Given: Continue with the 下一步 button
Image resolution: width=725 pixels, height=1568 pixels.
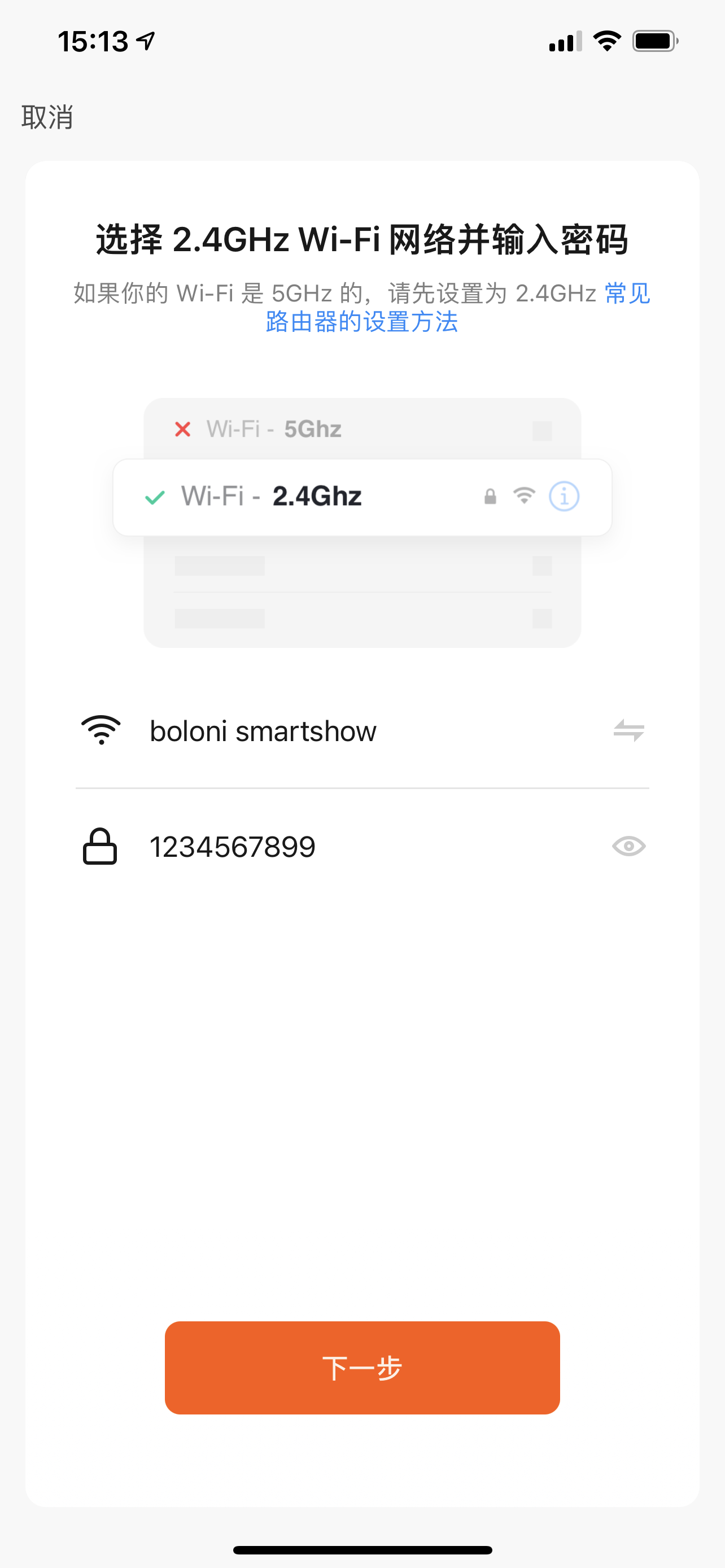Looking at the screenshot, I should click(x=362, y=1368).
